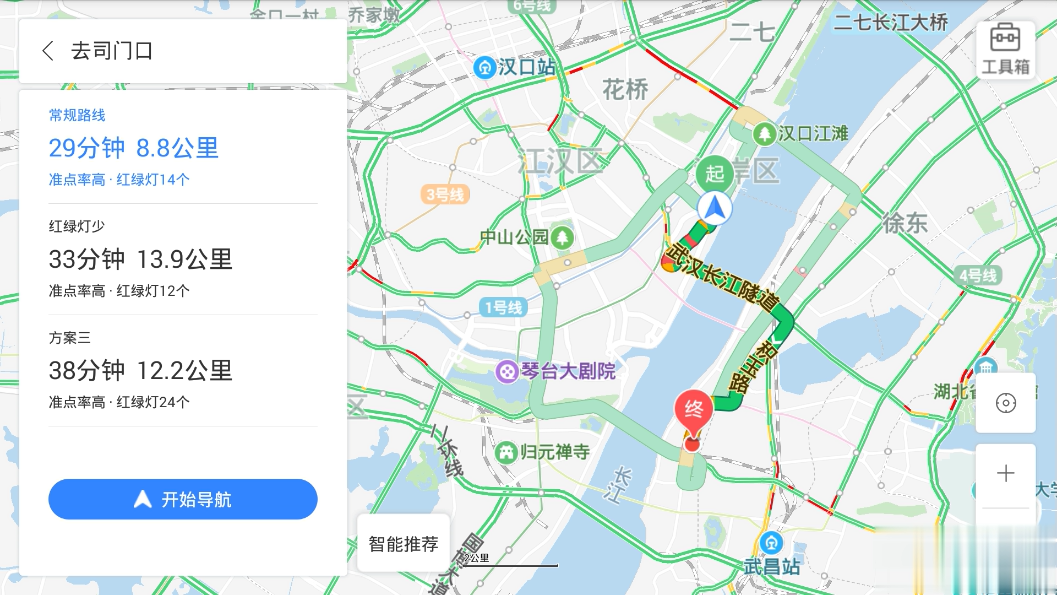This screenshot has width=1057, height=595.
Task: Start navigation with 开始导航
Action: (x=183, y=499)
